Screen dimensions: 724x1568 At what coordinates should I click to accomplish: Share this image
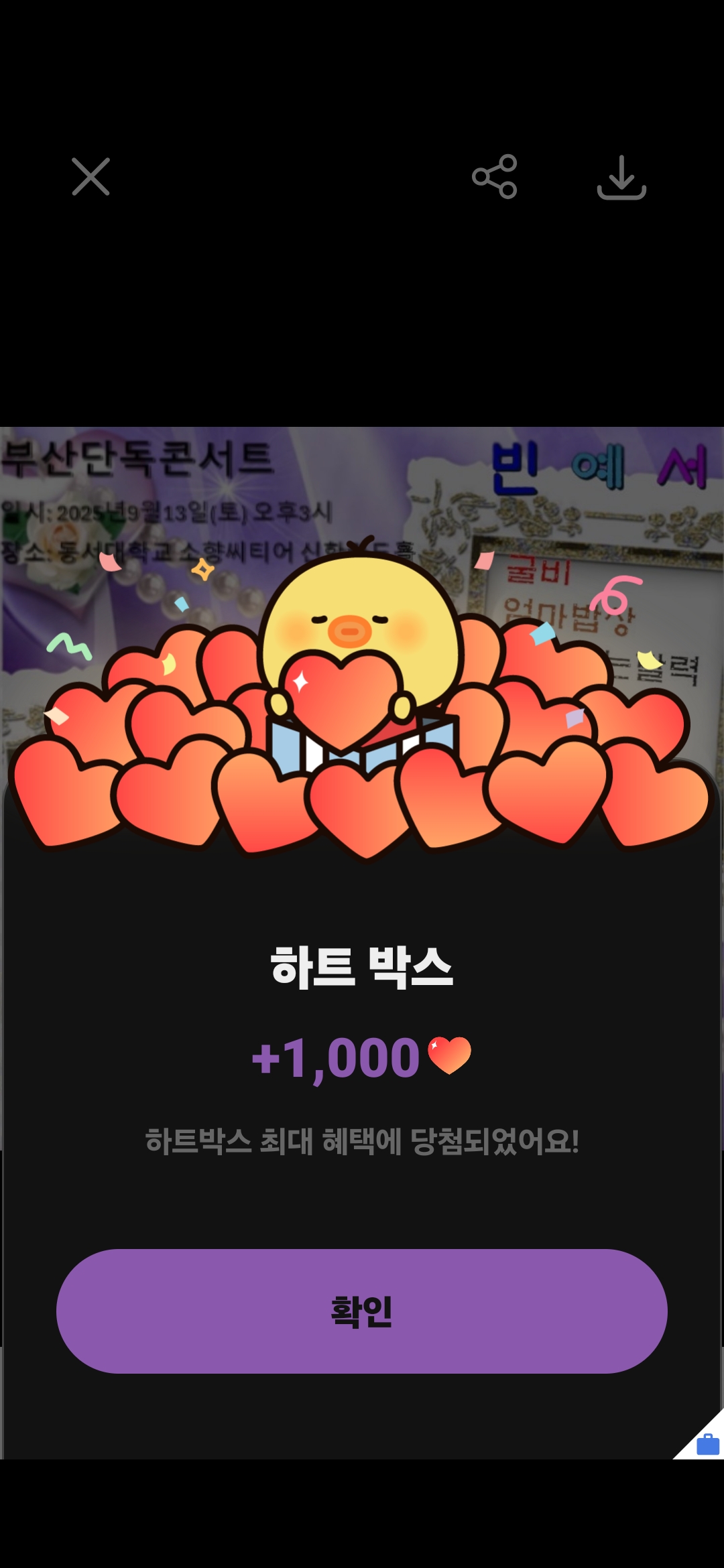point(495,177)
